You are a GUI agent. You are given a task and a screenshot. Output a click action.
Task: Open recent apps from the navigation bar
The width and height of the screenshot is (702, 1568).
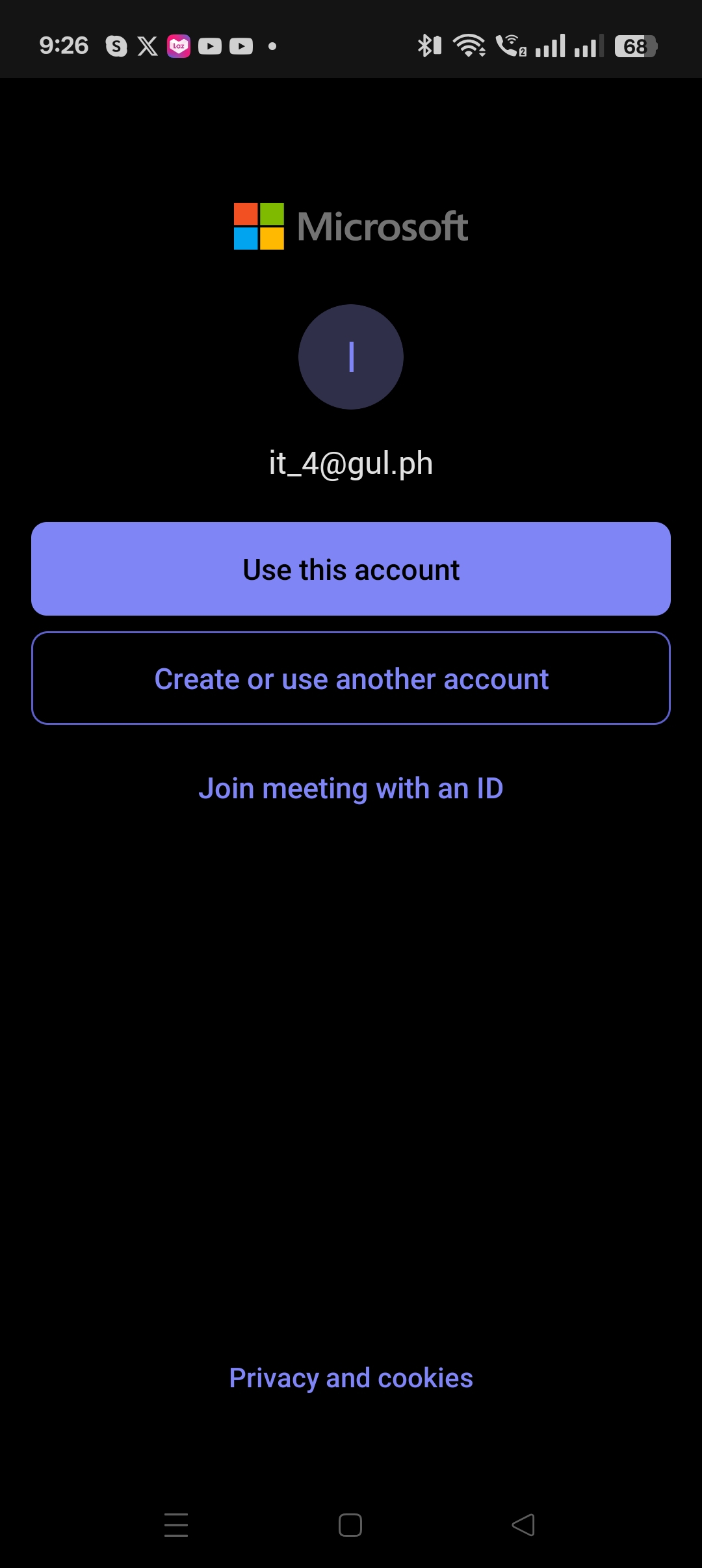(176, 1524)
